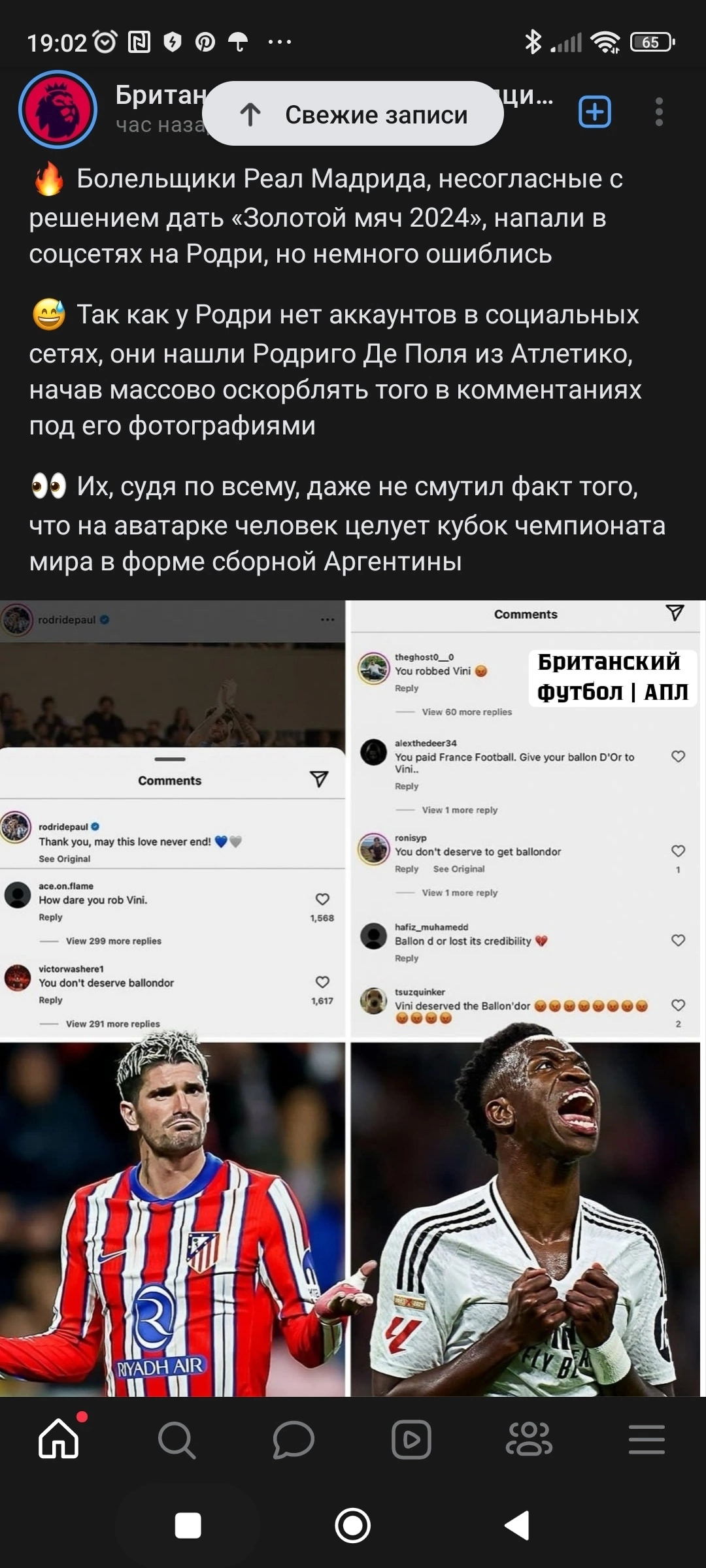This screenshot has height=1568, width=706.
Task: Subscribe to the community with plus icon
Action: [595, 112]
